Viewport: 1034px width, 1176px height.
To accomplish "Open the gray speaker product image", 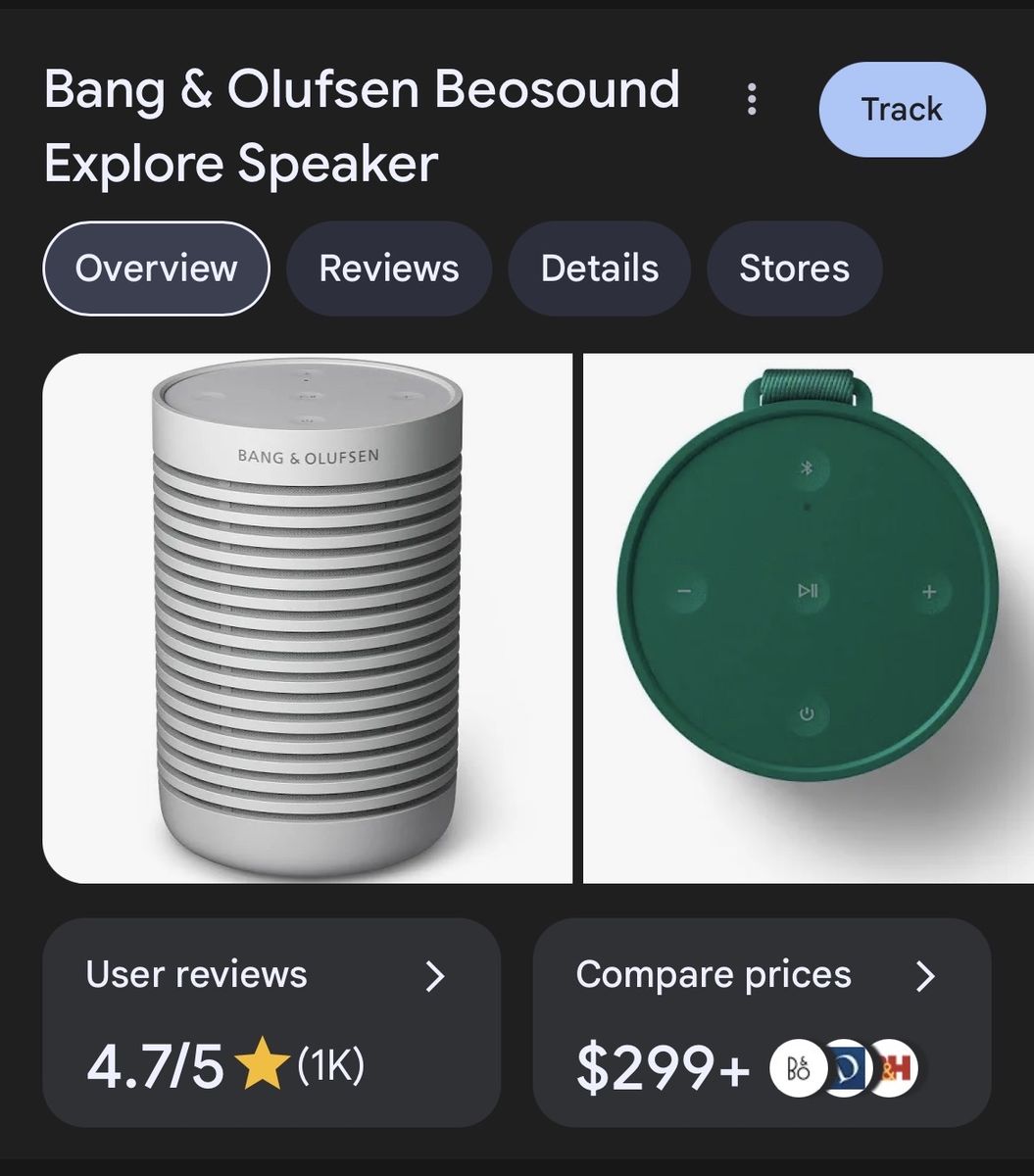I will (x=307, y=618).
